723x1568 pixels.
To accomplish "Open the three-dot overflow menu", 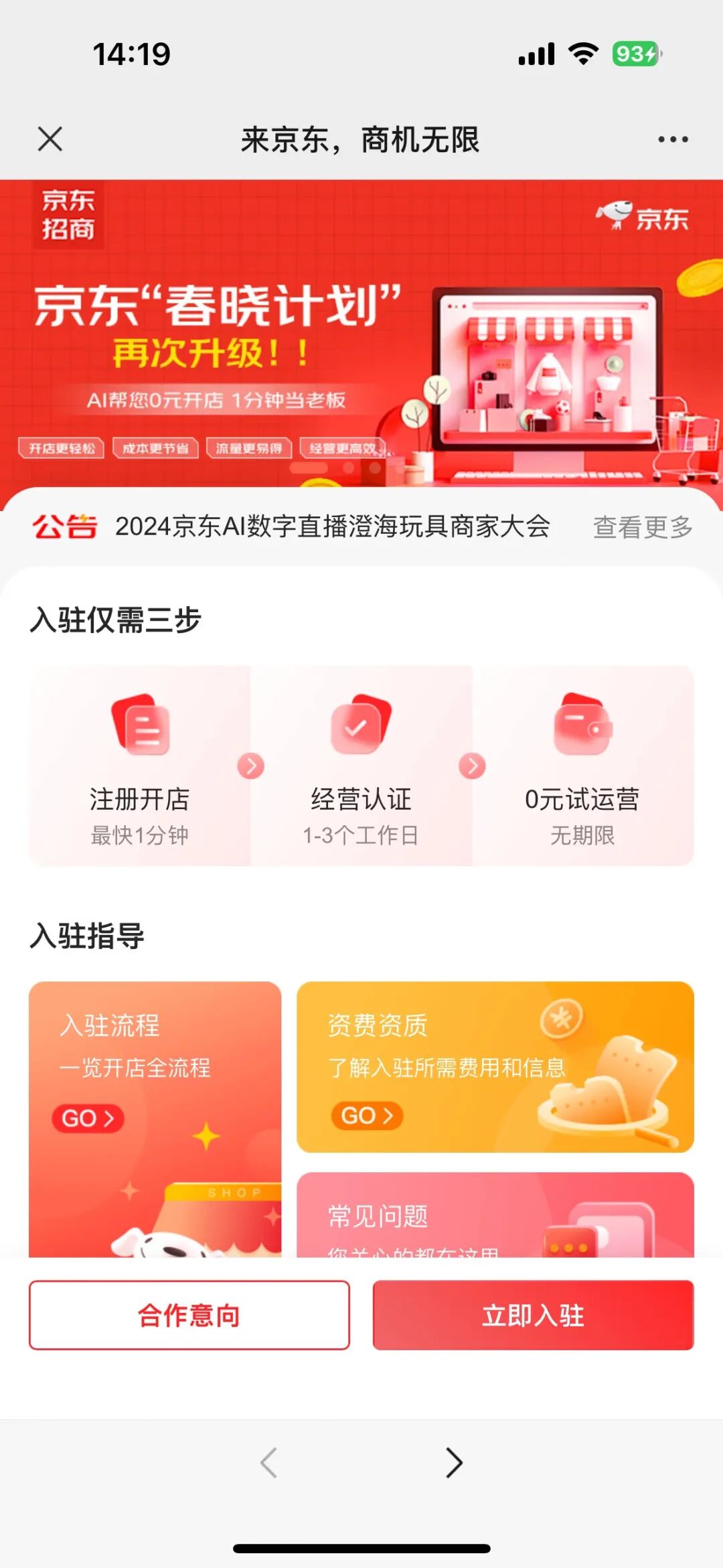I will 673,139.
